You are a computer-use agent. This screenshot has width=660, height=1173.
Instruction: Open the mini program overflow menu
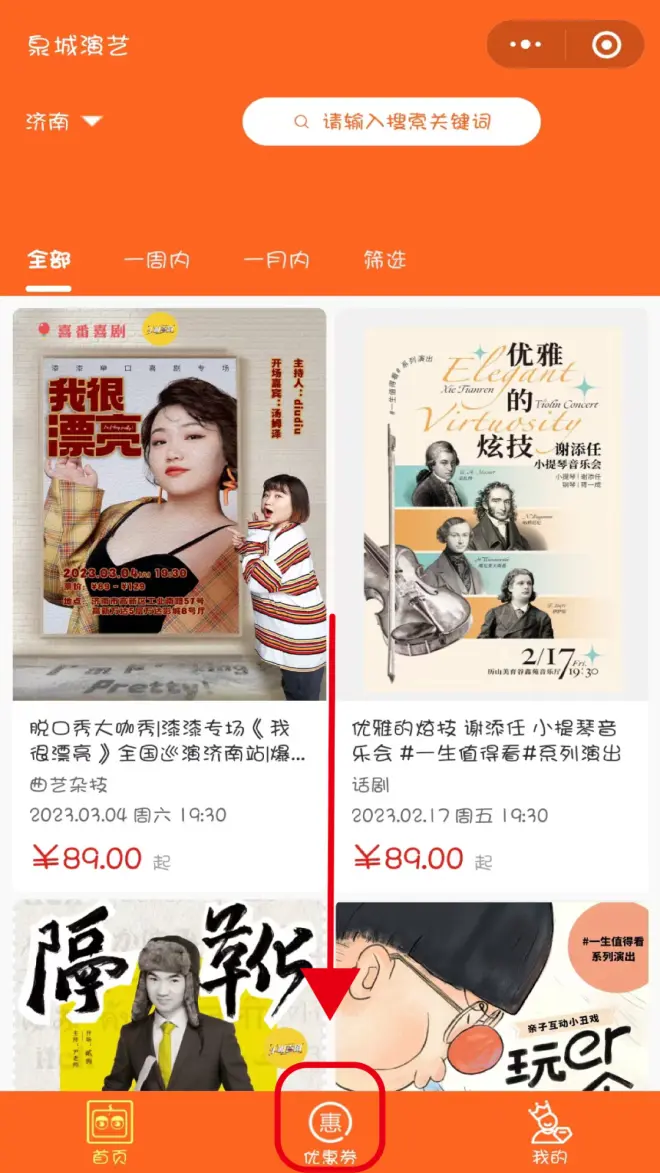pyautogui.click(x=525, y=45)
